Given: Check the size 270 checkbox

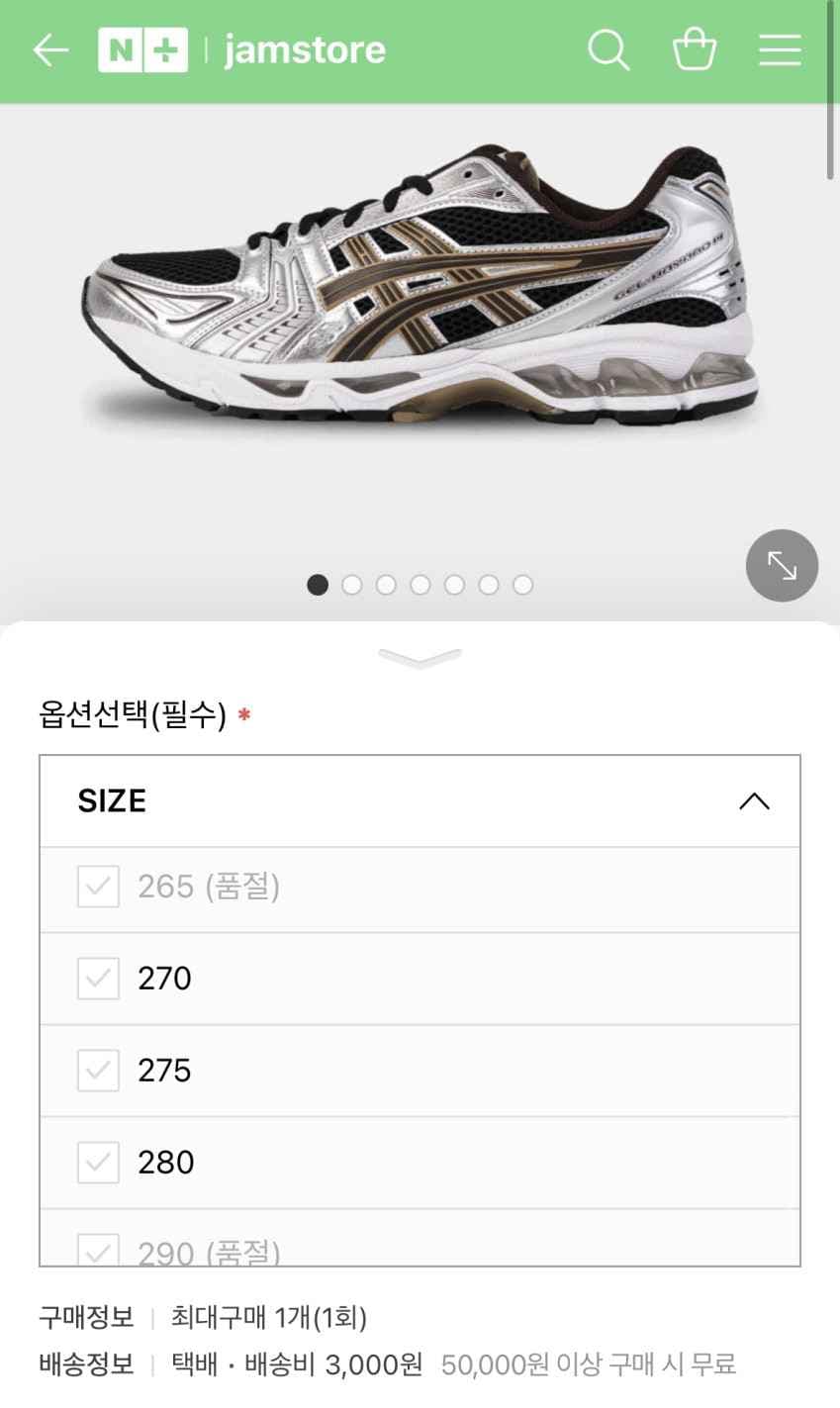Looking at the screenshot, I should pyautogui.click(x=97, y=979).
